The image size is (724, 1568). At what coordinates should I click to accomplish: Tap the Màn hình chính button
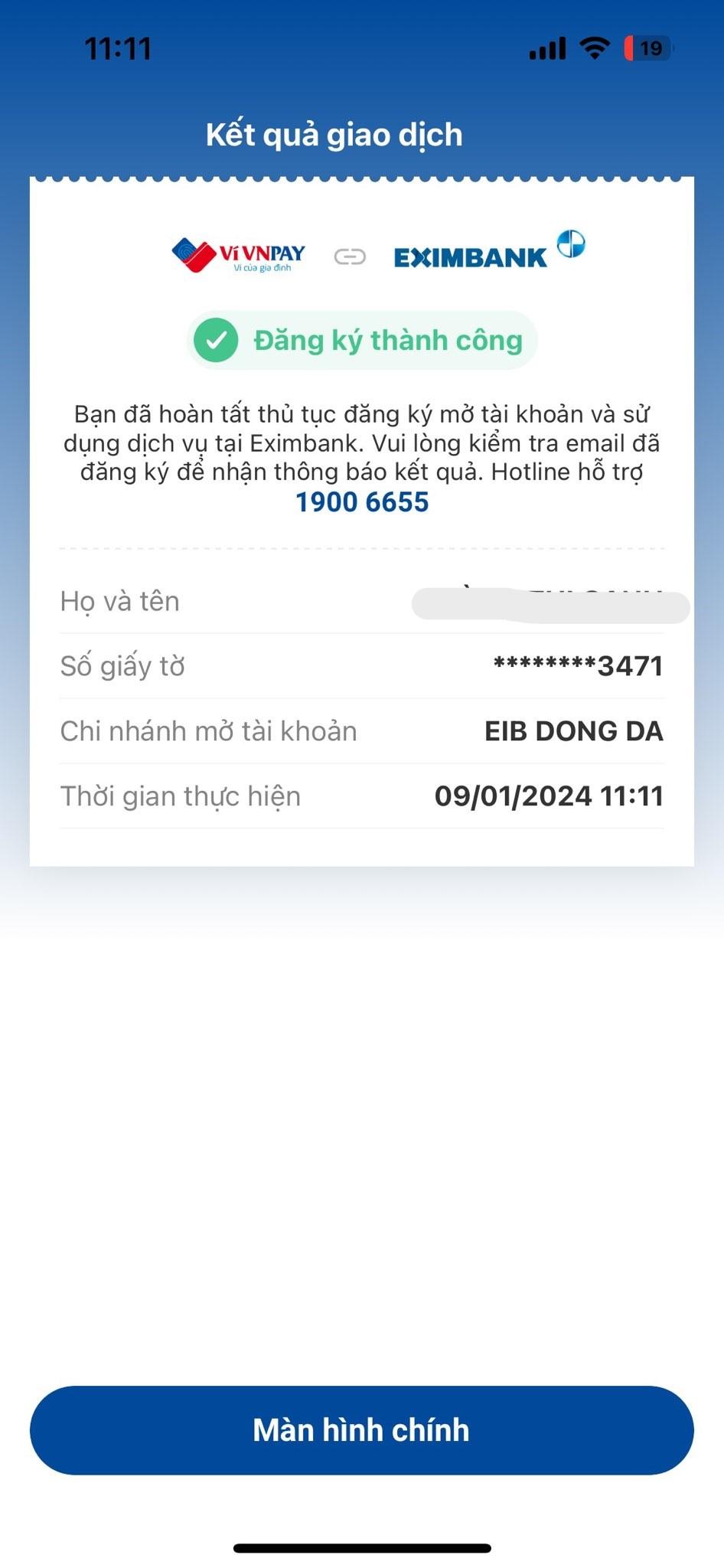click(361, 1430)
